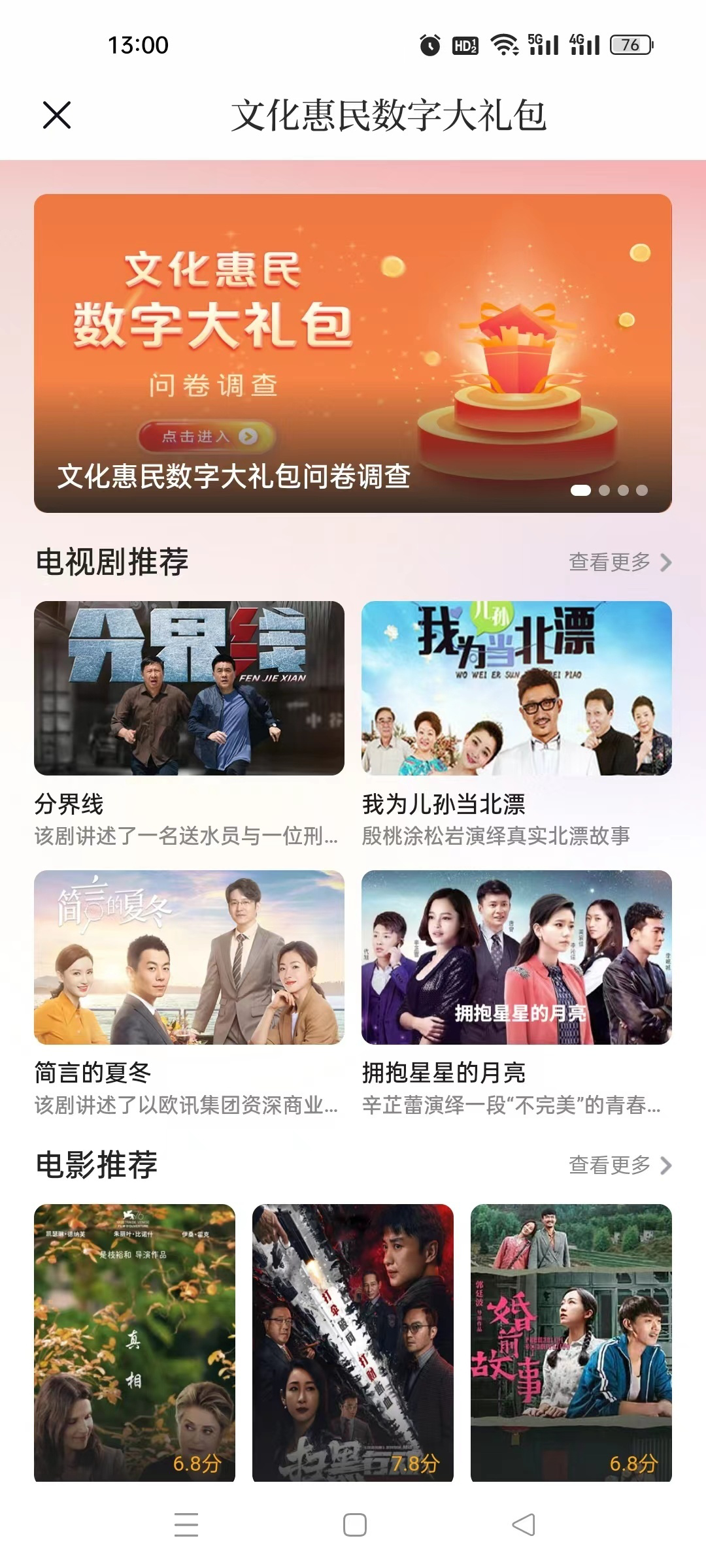
Task: Open the movie poster 真相
Action: [135, 1343]
